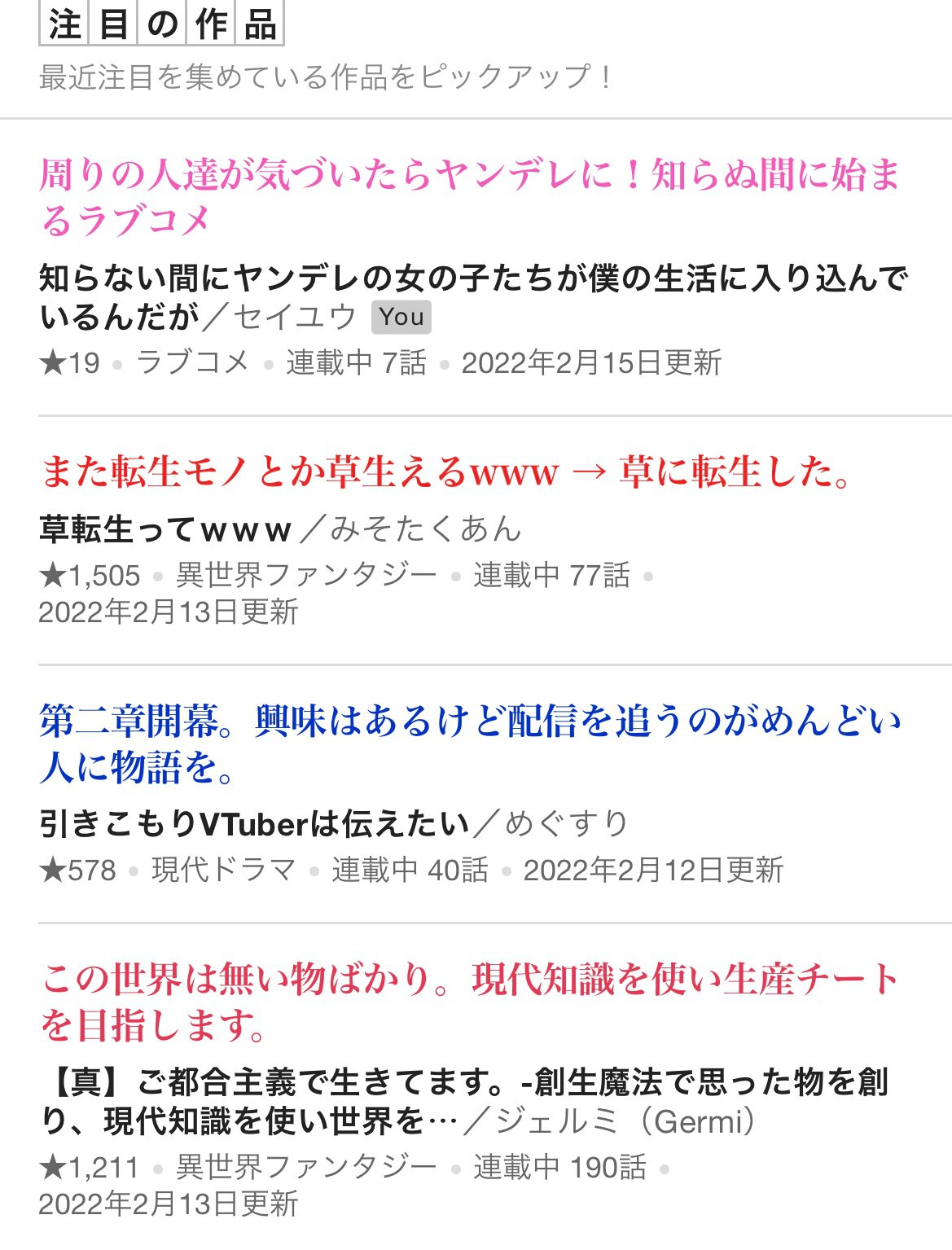This screenshot has height=1250, width=952.
Task: Open the novel 草転生ってｗｗｗ
Action: point(165,530)
